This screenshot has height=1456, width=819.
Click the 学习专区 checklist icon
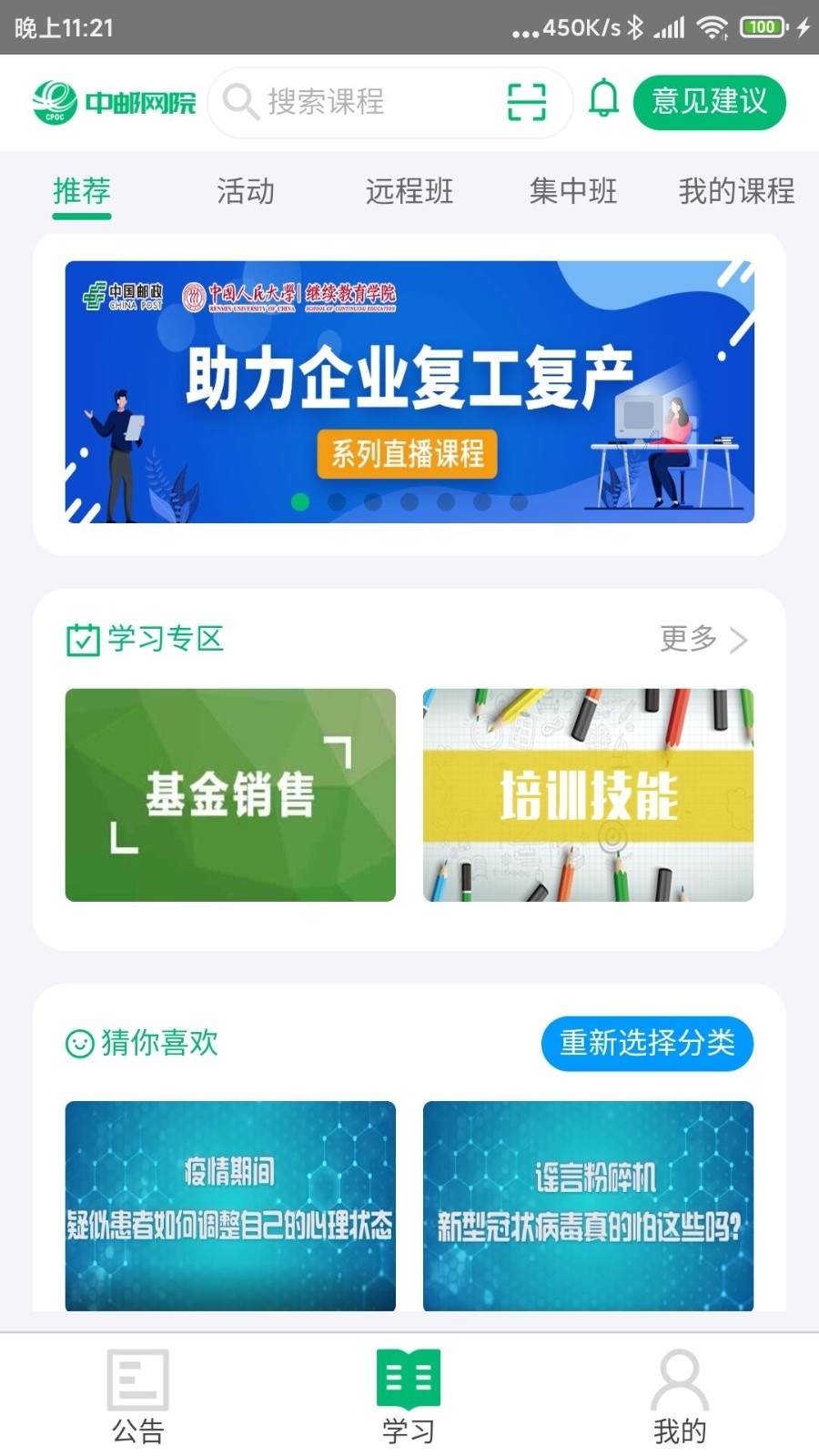[x=81, y=640]
